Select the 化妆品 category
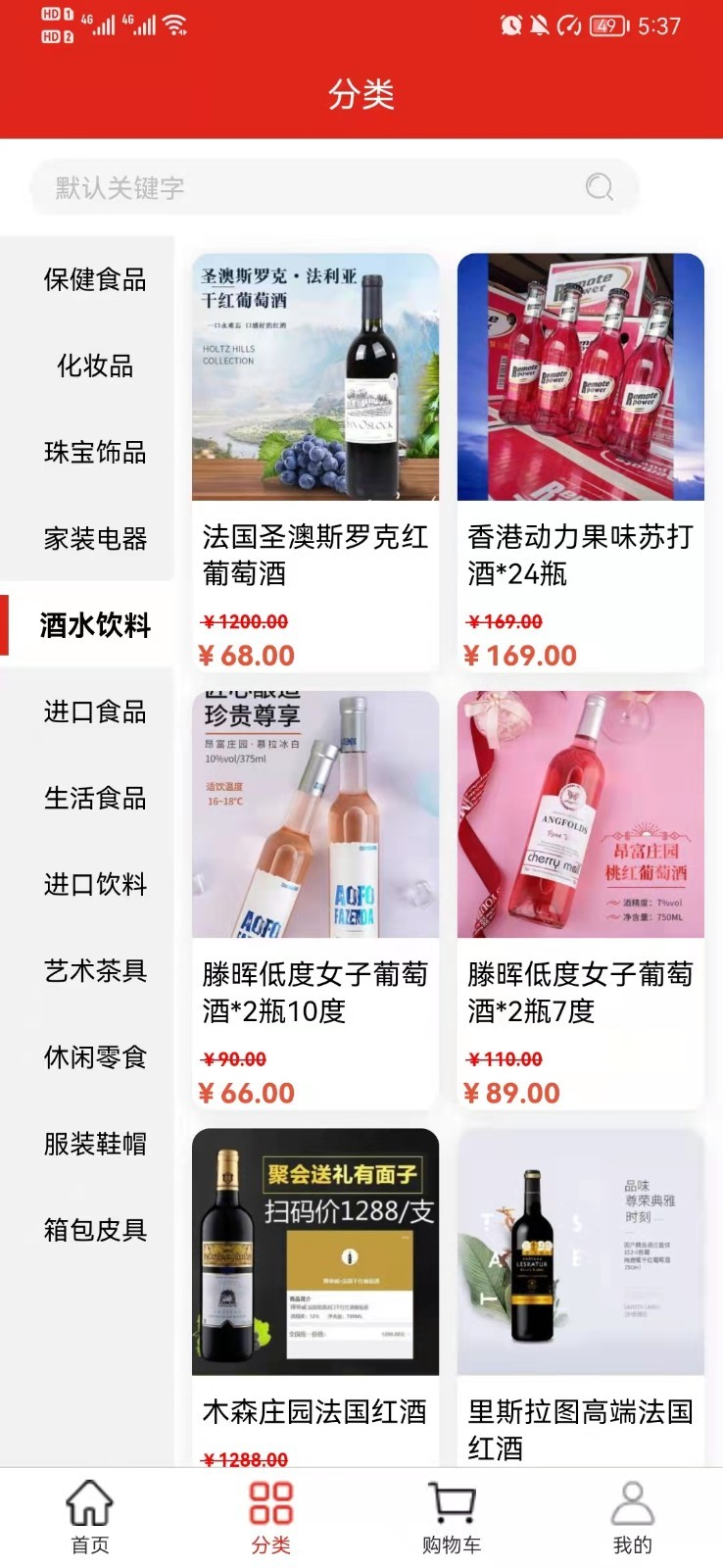723x1568 pixels. click(95, 367)
